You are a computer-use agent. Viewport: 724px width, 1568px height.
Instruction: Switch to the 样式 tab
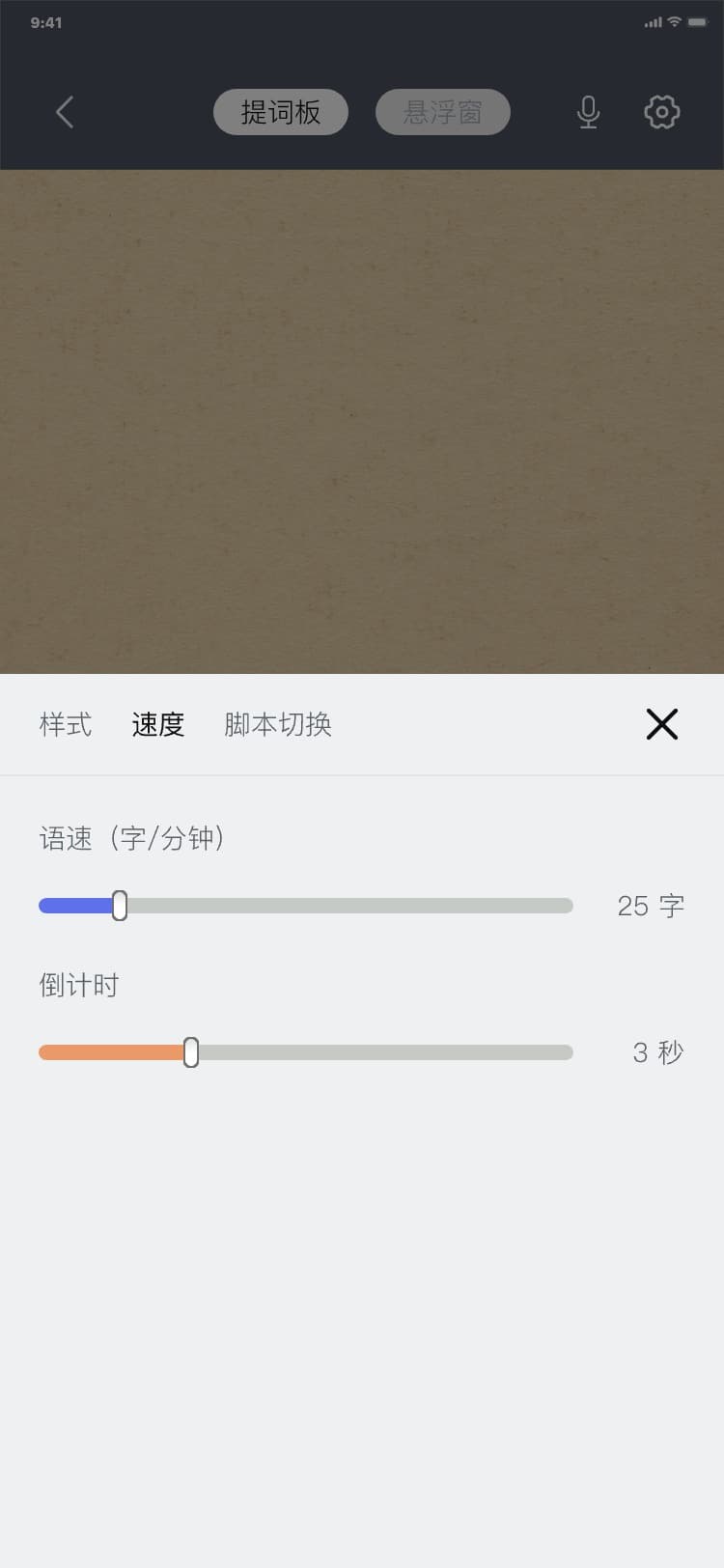(66, 724)
